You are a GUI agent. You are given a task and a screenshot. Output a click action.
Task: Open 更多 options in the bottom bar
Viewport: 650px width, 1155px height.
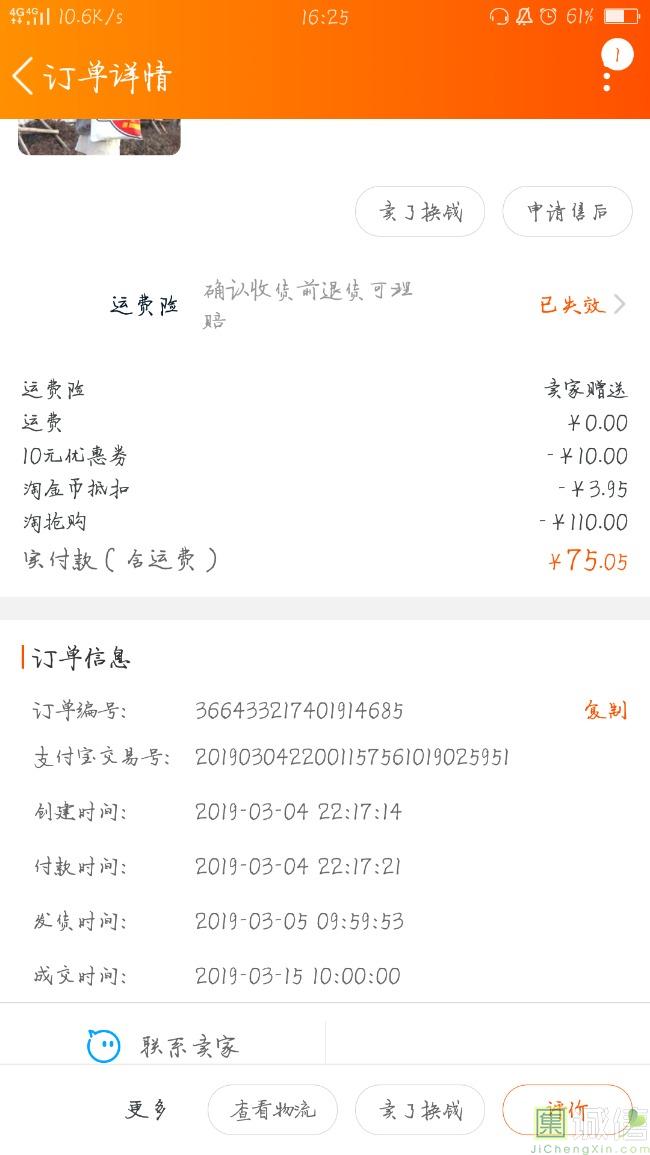pos(146,1110)
